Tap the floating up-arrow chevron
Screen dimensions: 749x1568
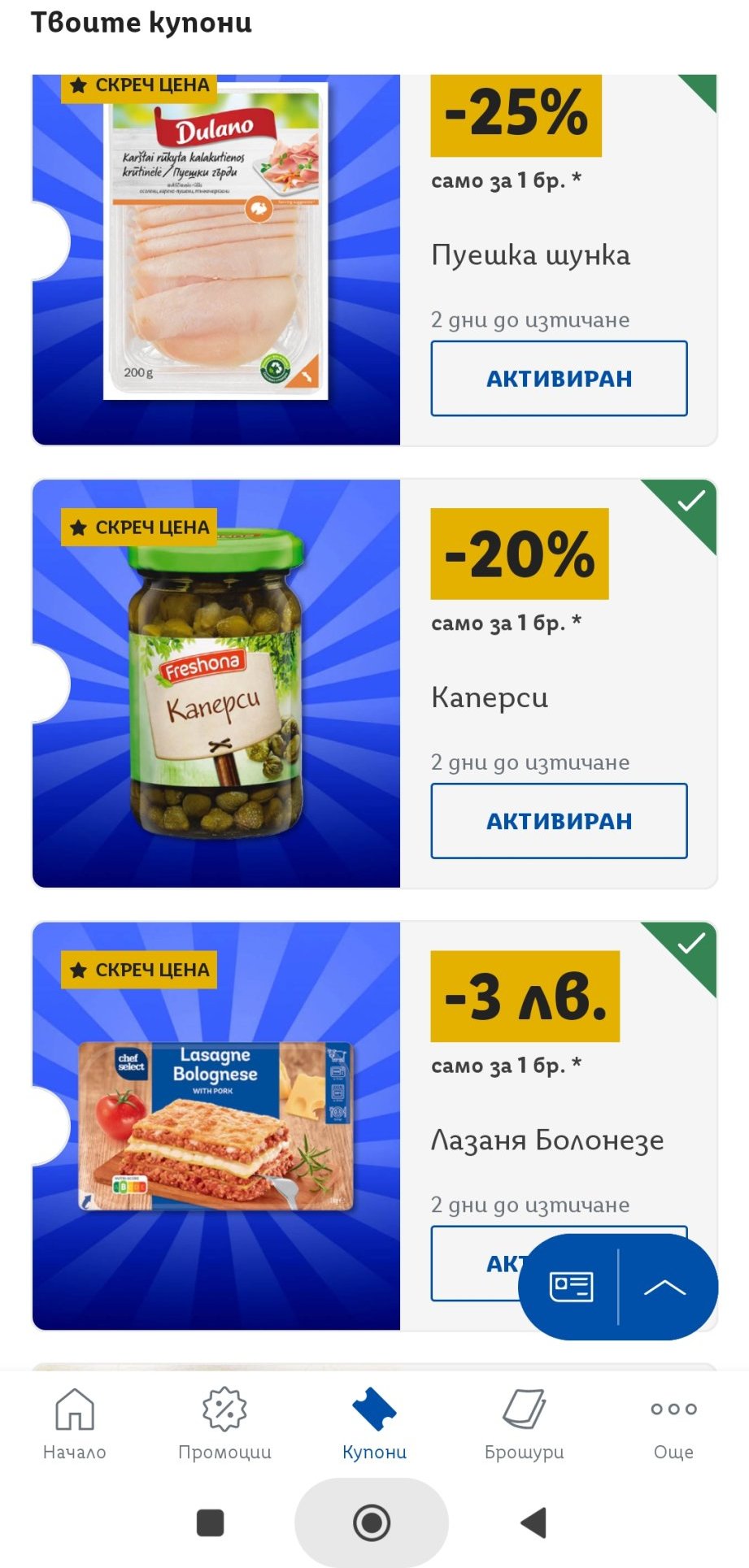664,1287
